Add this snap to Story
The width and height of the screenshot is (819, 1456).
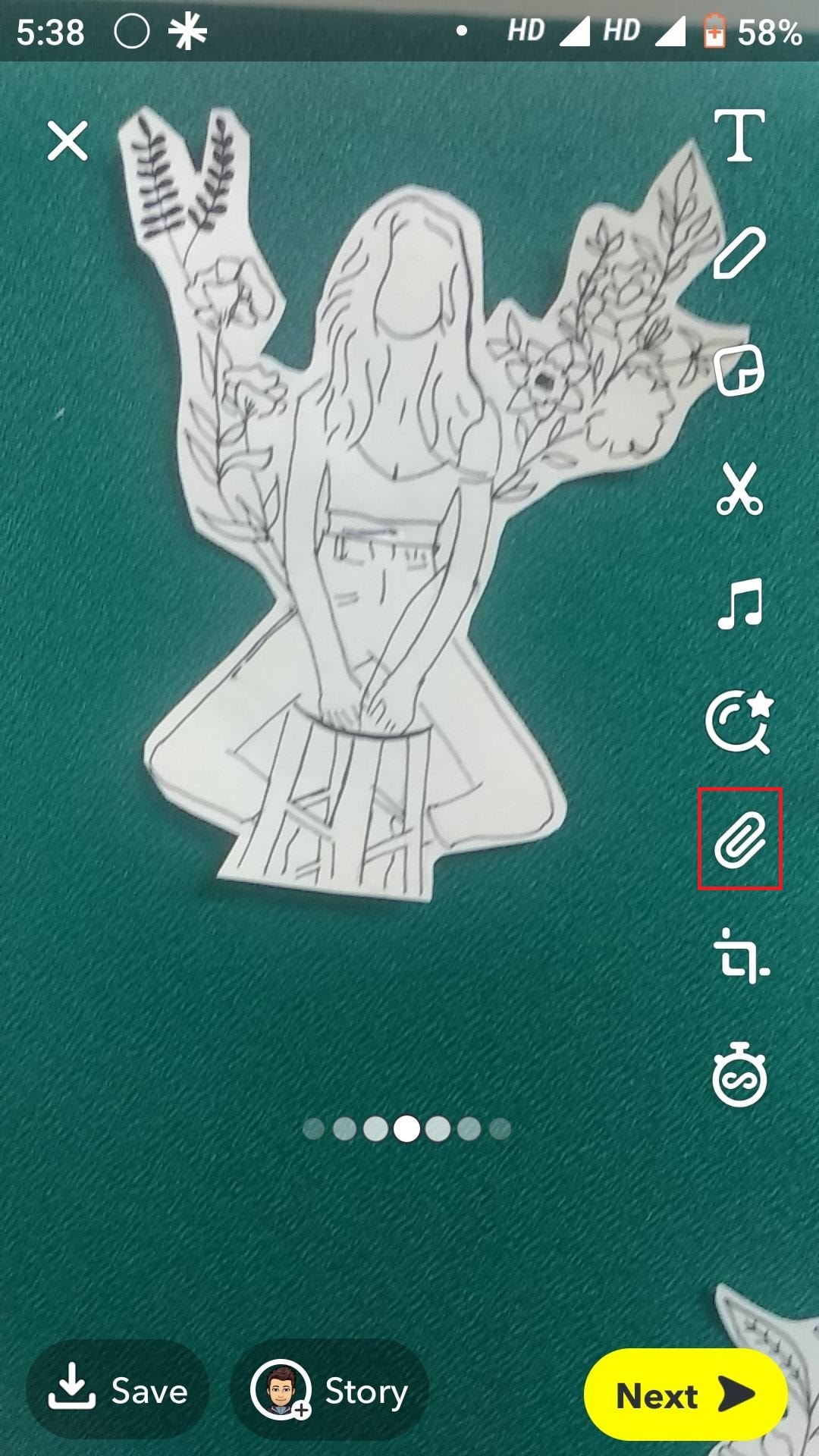pyautogui.click(x=329, y=1389)
